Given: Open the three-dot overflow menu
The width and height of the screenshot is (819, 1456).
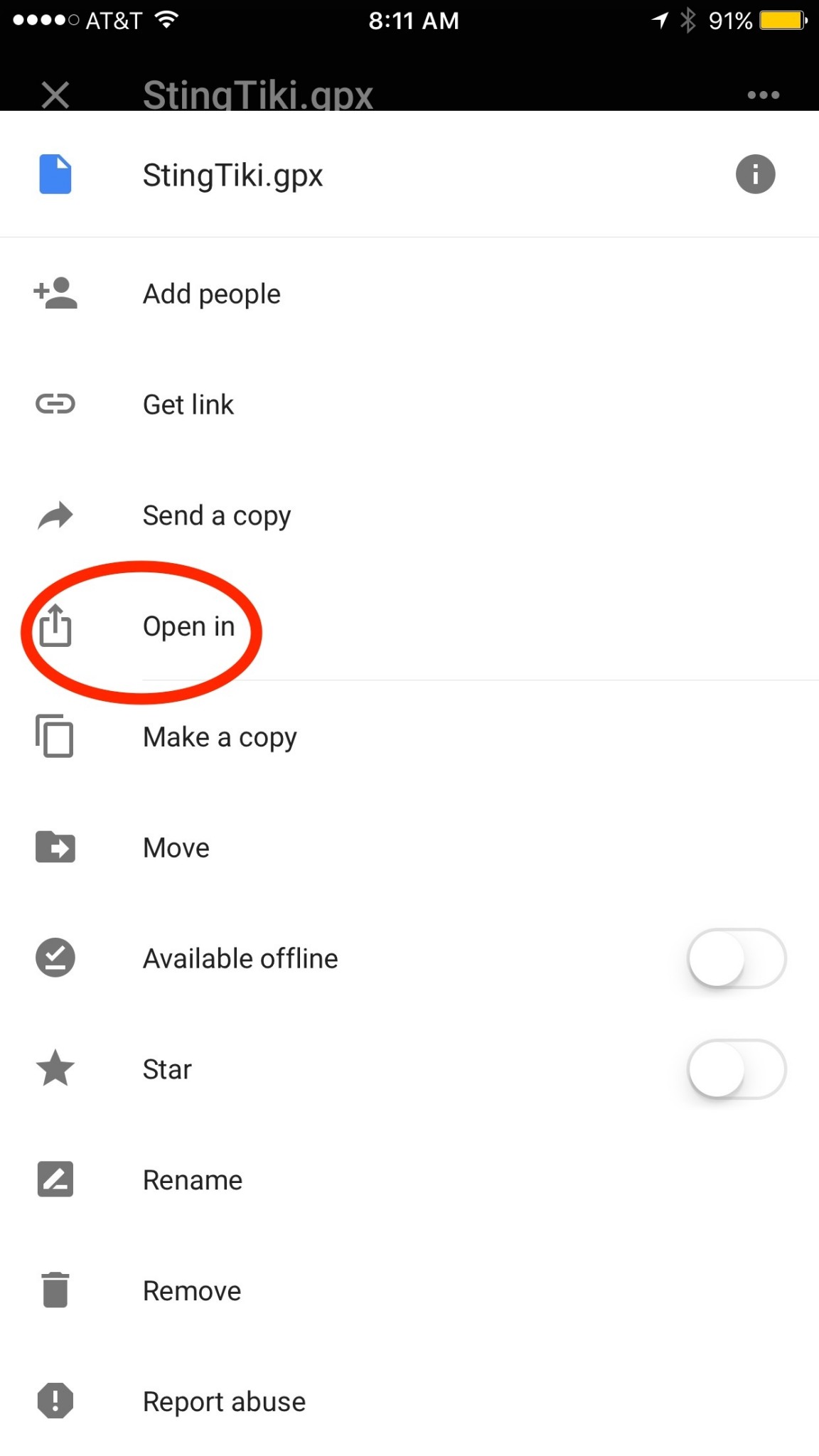Looking at the screenshot, I should point(764,95).
